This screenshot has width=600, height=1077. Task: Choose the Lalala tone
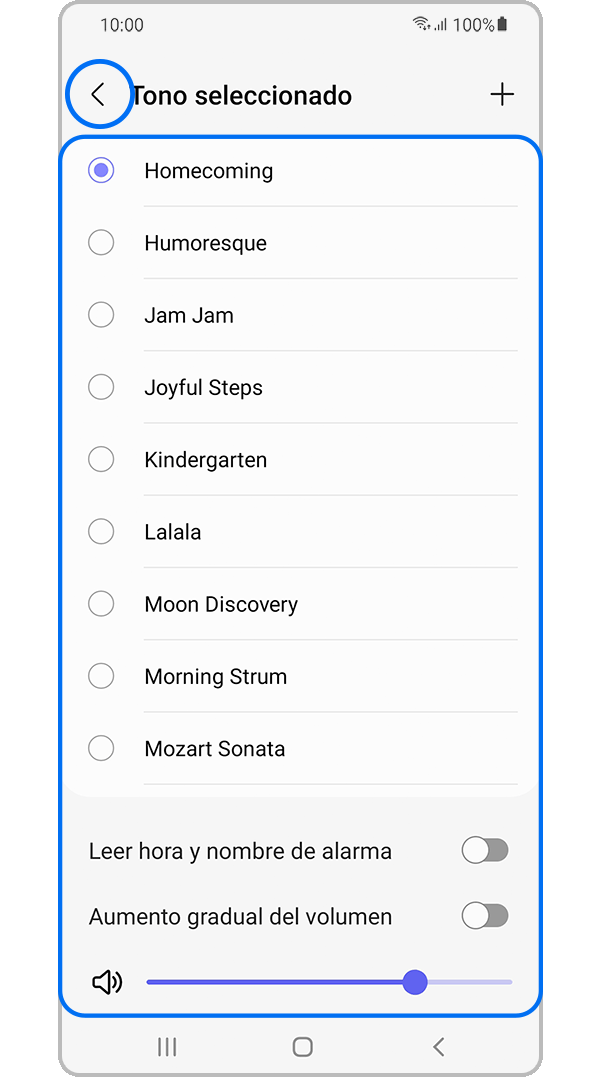pos(101,532)
